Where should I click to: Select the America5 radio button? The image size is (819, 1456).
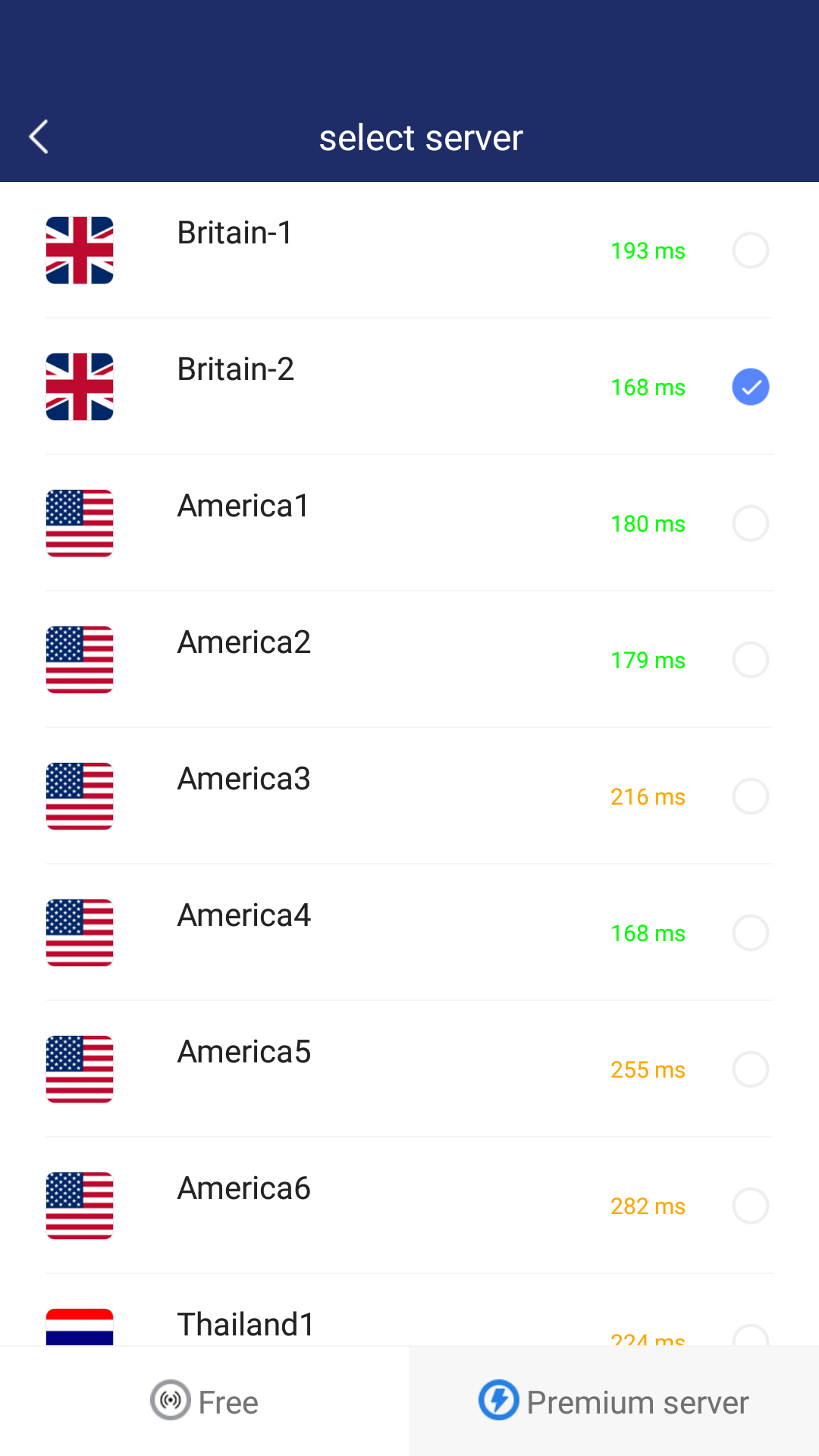[x=750, y=1069]
